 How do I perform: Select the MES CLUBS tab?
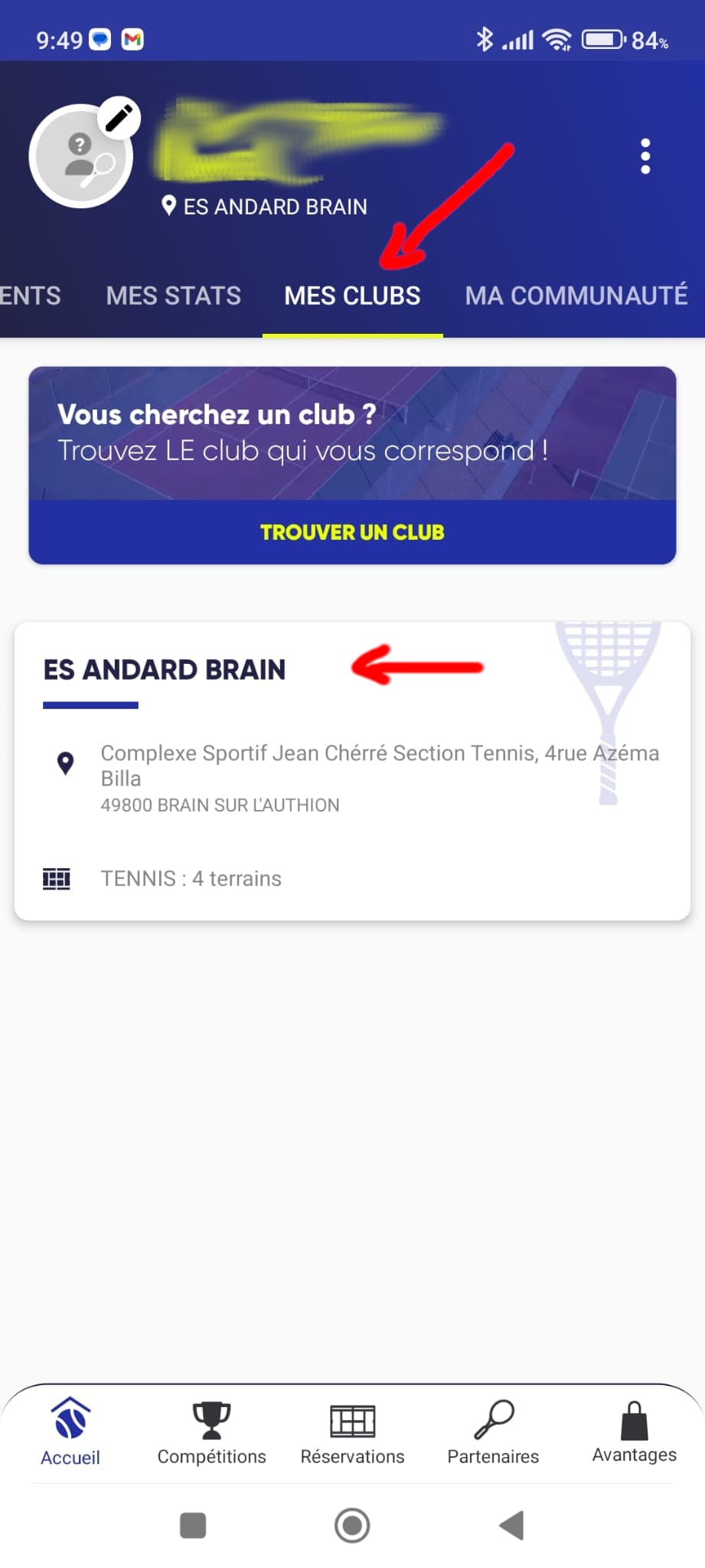352,296
